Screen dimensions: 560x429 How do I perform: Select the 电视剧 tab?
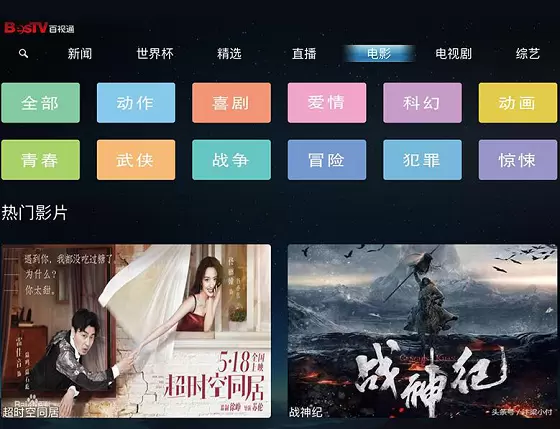[x=453, y=54]
